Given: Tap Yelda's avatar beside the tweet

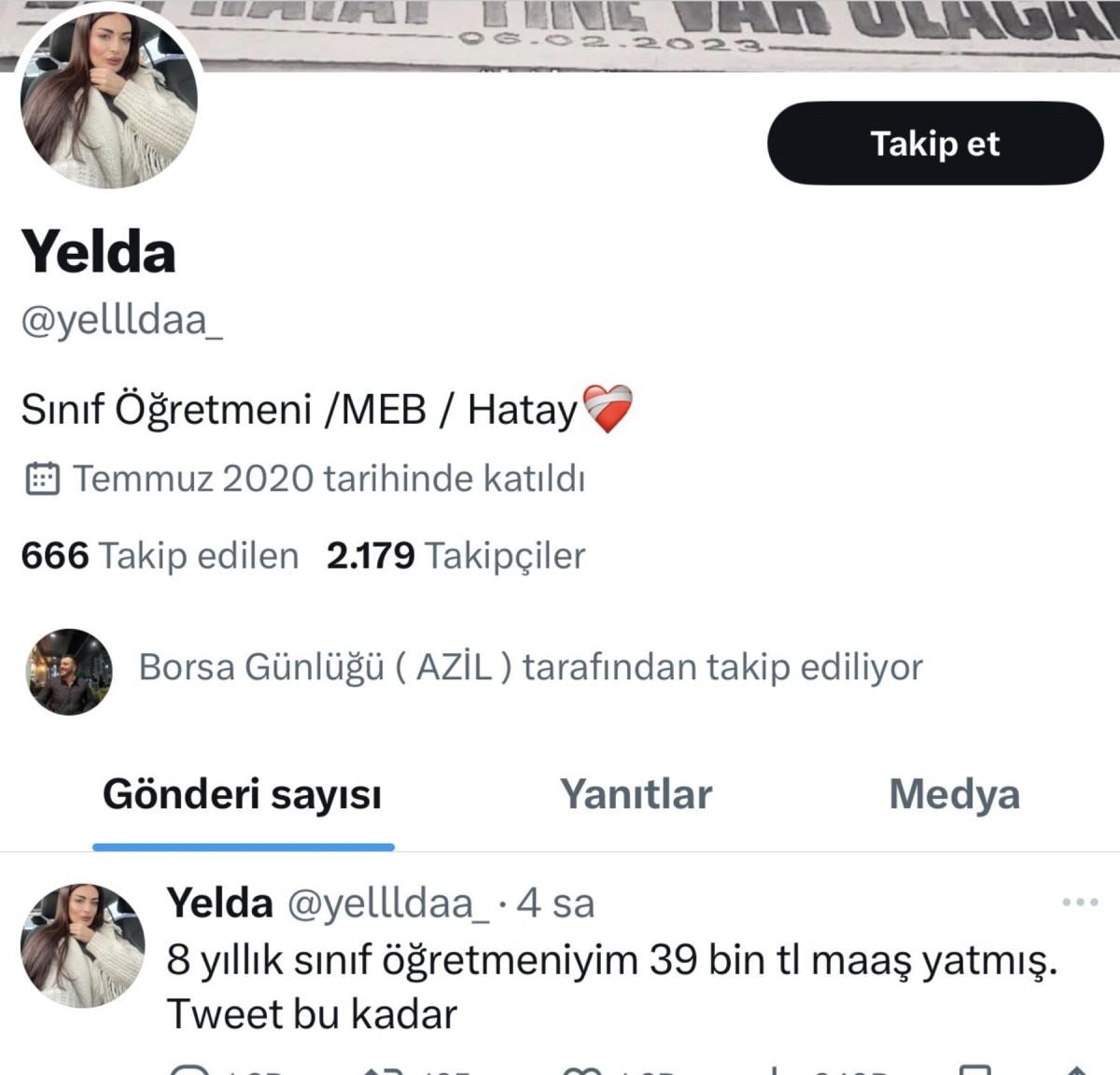Looking at the screenshot, I should (83, 945).
